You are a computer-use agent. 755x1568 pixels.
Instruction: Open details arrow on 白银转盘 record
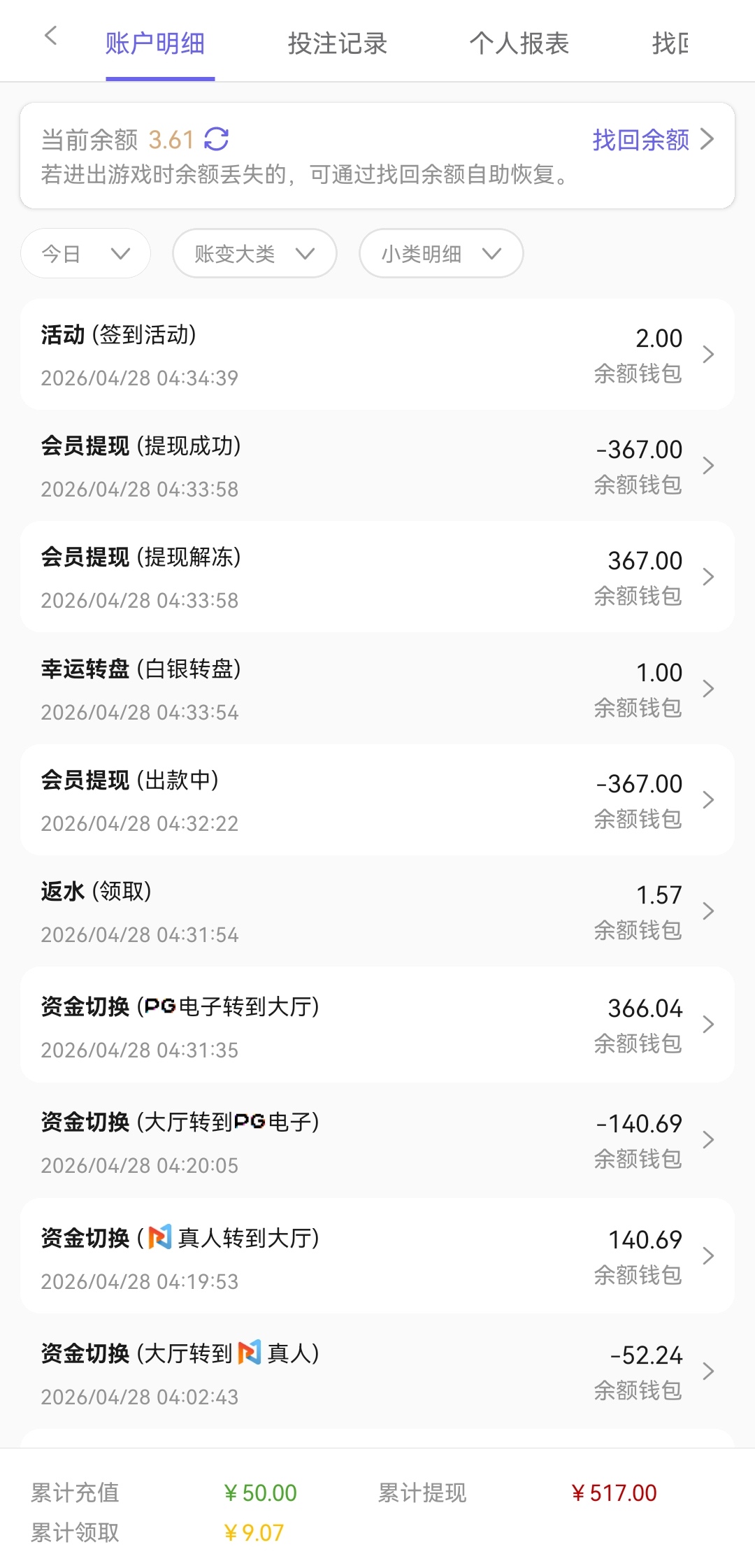(708, 689)
